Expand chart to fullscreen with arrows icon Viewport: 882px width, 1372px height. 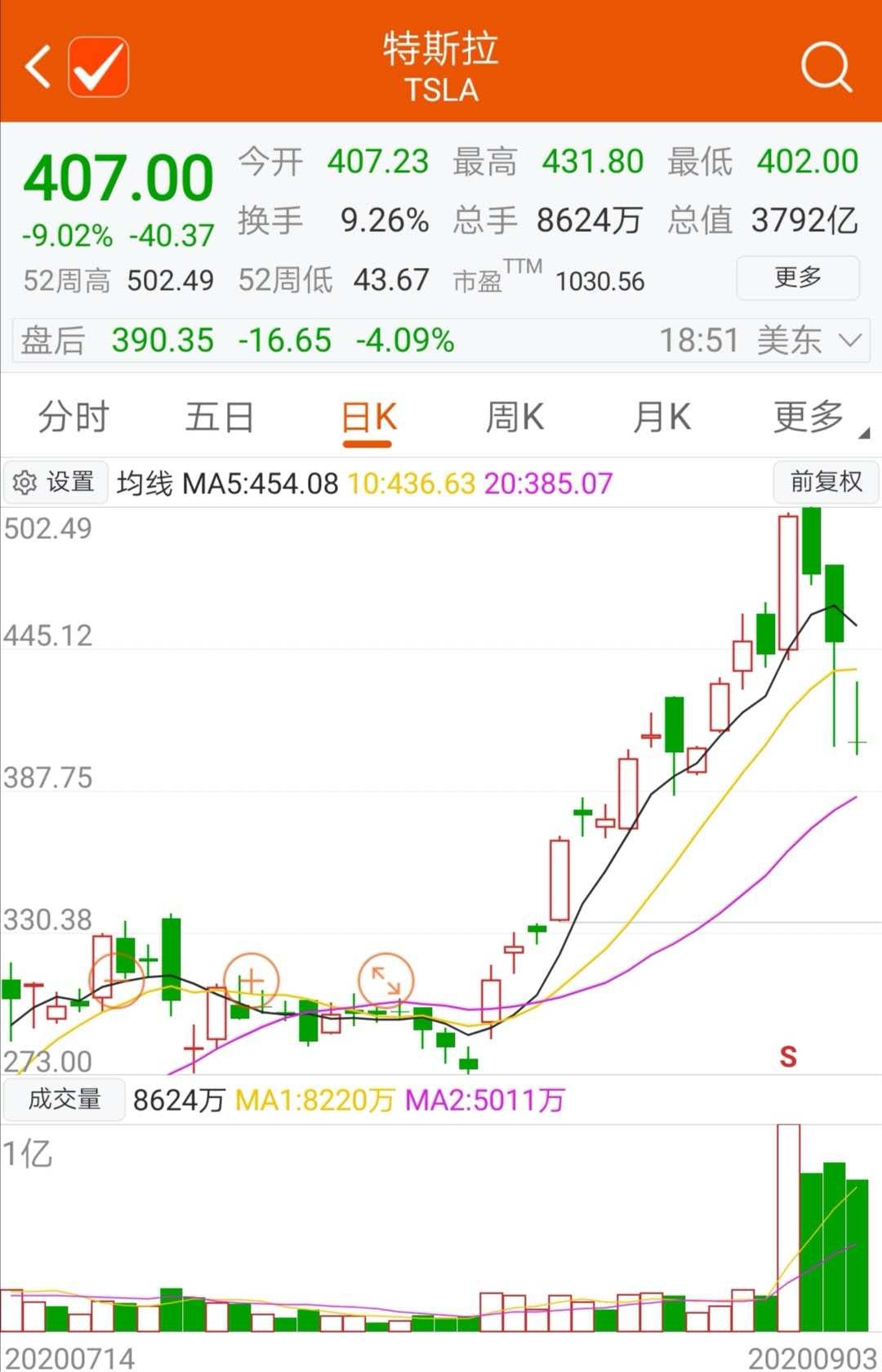pyautogui.click(x=385, y=979)
